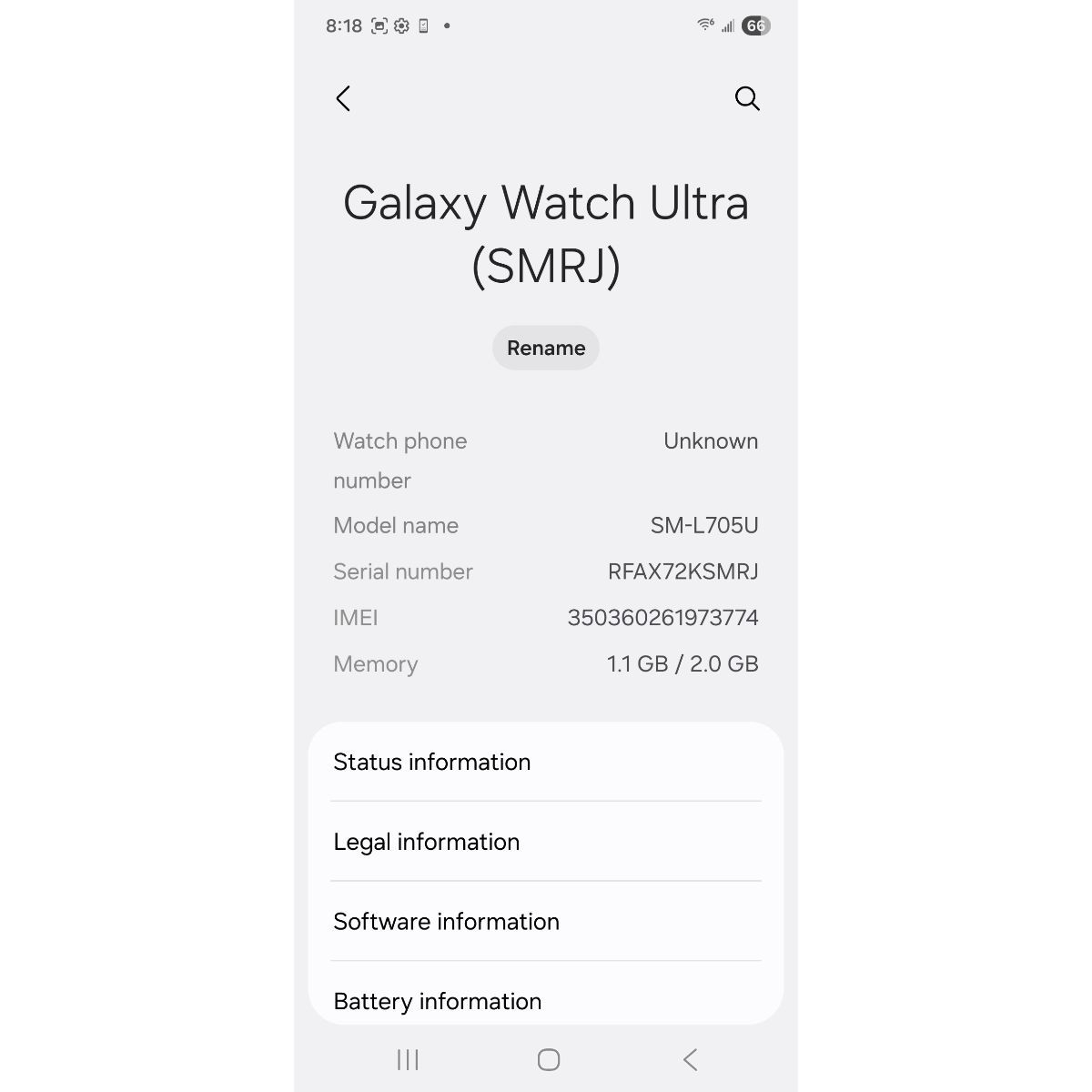Open recent apps from navigation bar
This screenshot has height=1092, width=1092.
click(408, 1059)
